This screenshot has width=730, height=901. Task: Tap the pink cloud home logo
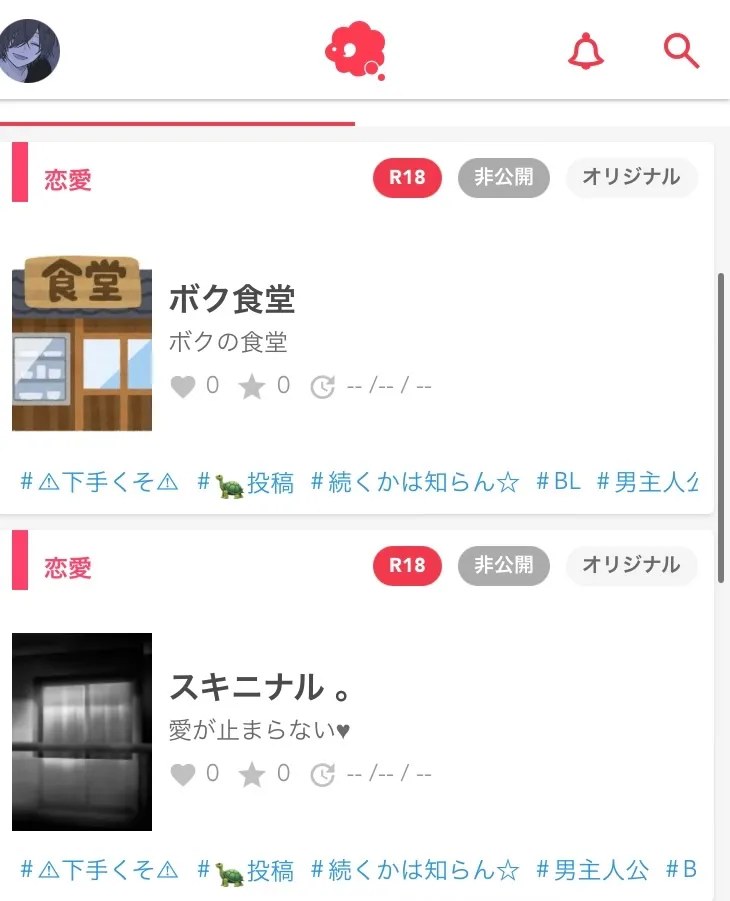coord(355,52)
